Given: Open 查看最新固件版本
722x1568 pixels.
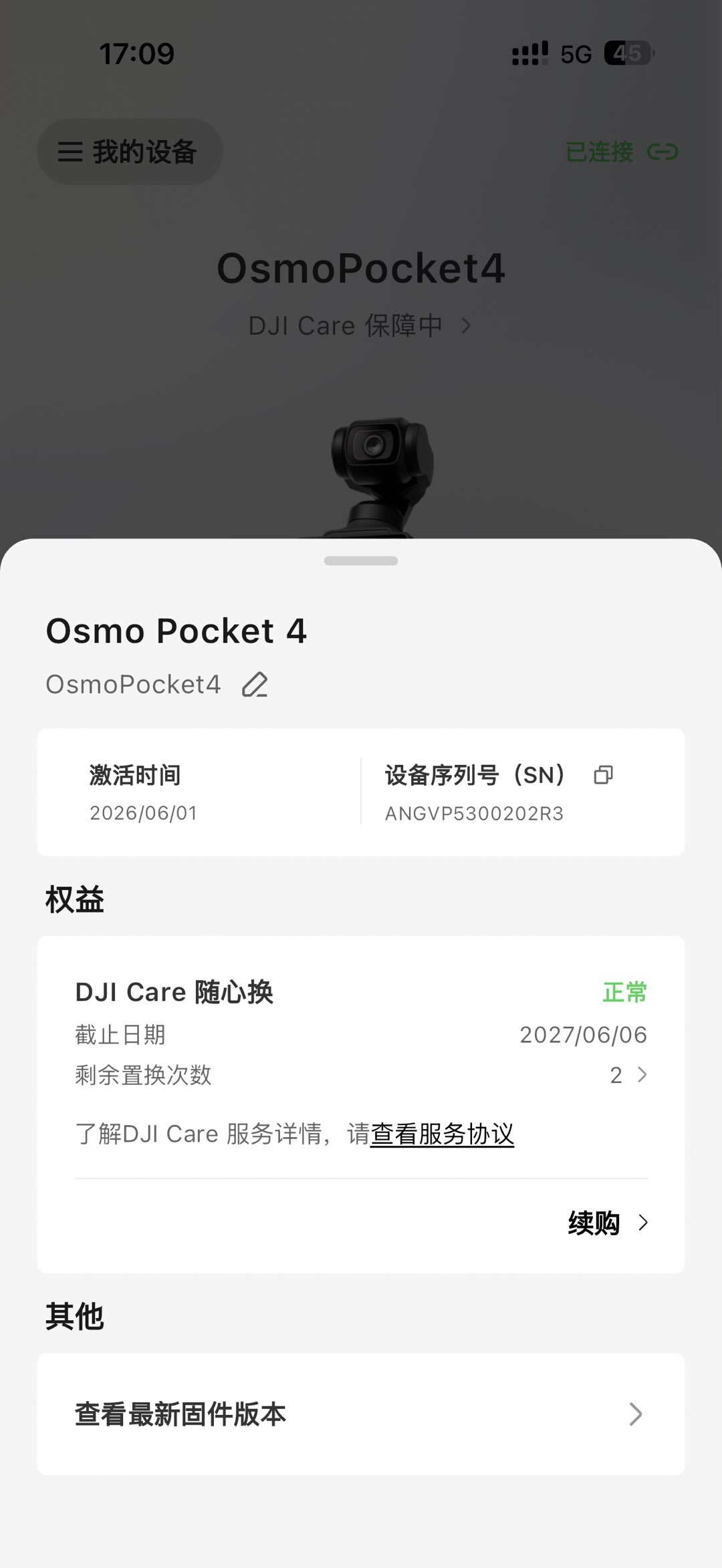Looking at the screenshot, I should point(361,1414).
